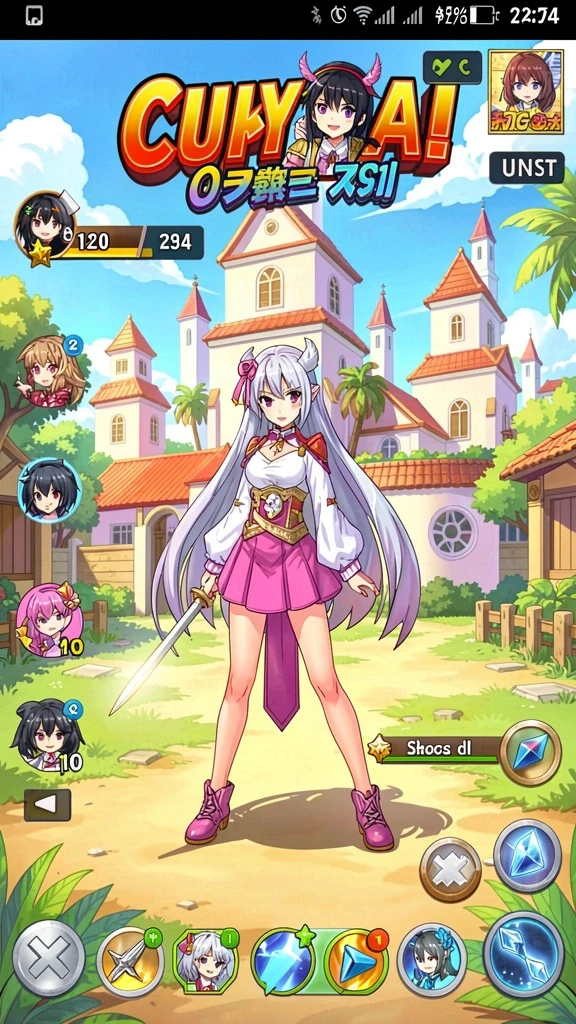Tap the left arrow collapse button
The height and width of the screenshot is (1024, 576).
47,805
